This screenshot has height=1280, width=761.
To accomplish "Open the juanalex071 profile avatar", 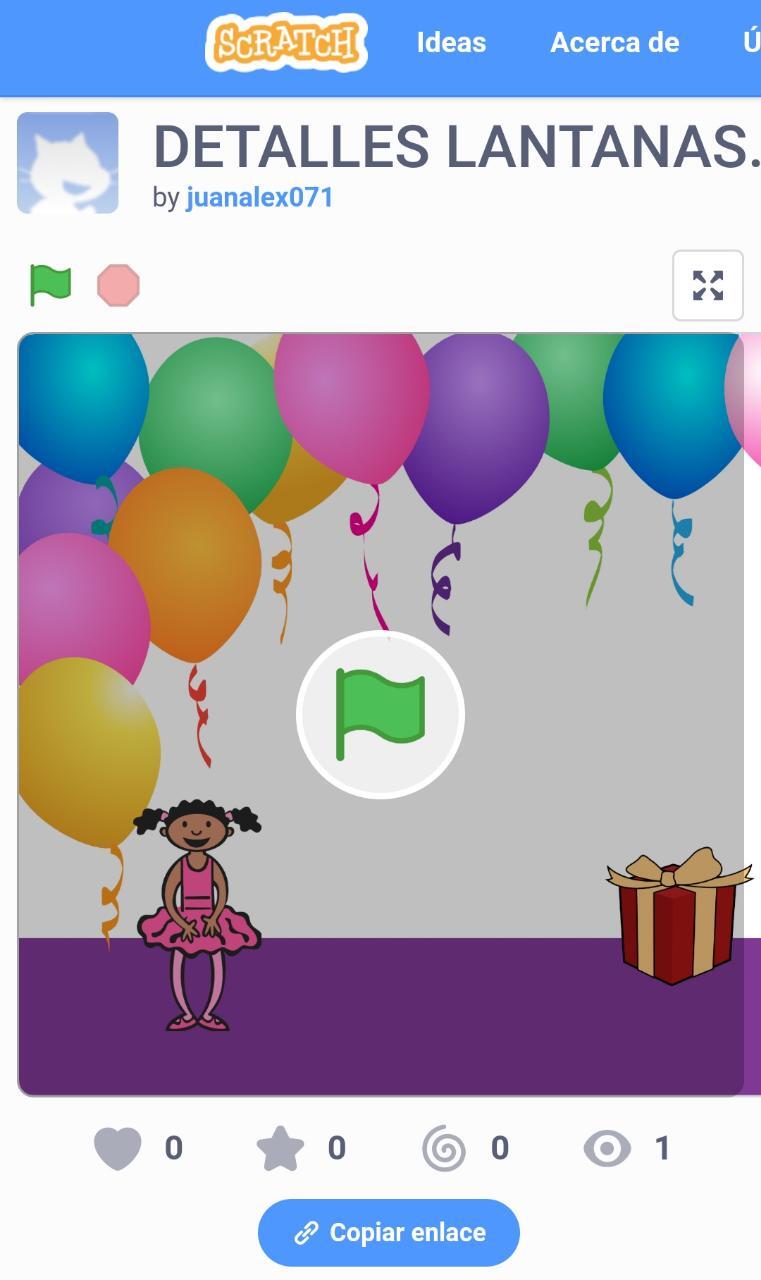I will [68, 163].
